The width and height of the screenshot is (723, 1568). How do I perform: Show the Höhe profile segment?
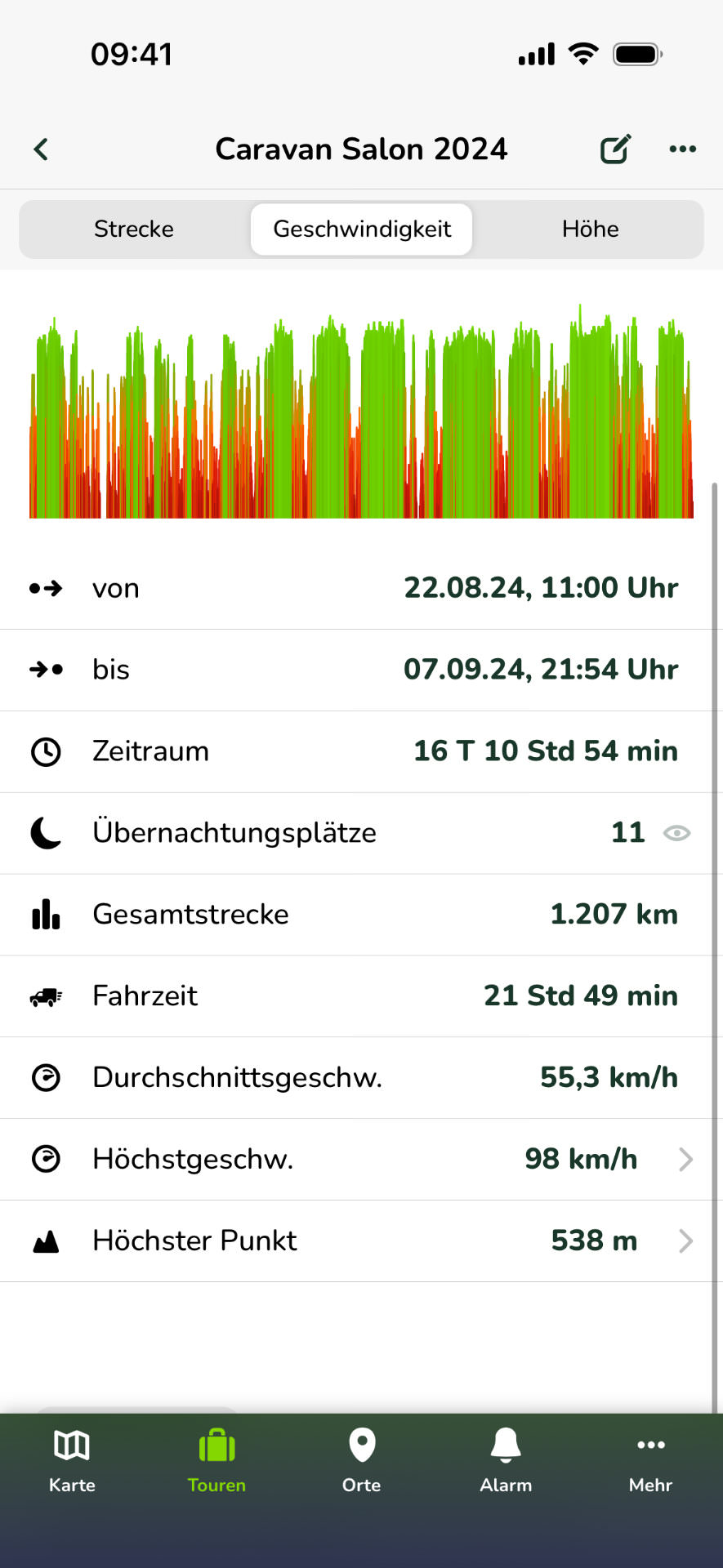click(x=590, y=229)
